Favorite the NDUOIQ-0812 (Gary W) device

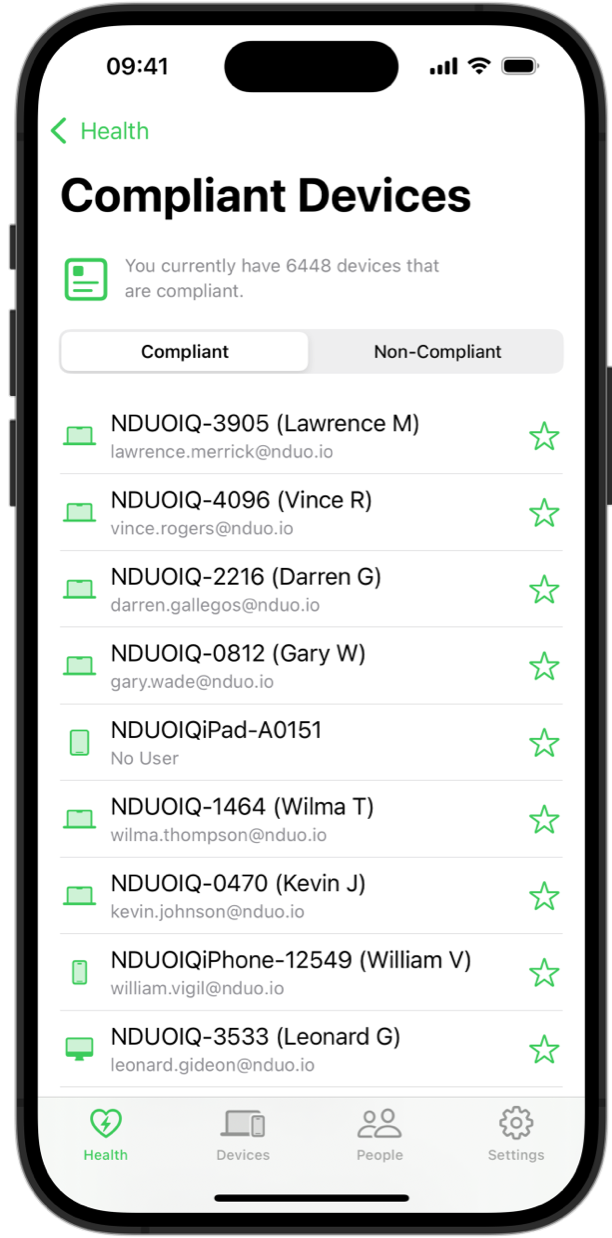544,666
